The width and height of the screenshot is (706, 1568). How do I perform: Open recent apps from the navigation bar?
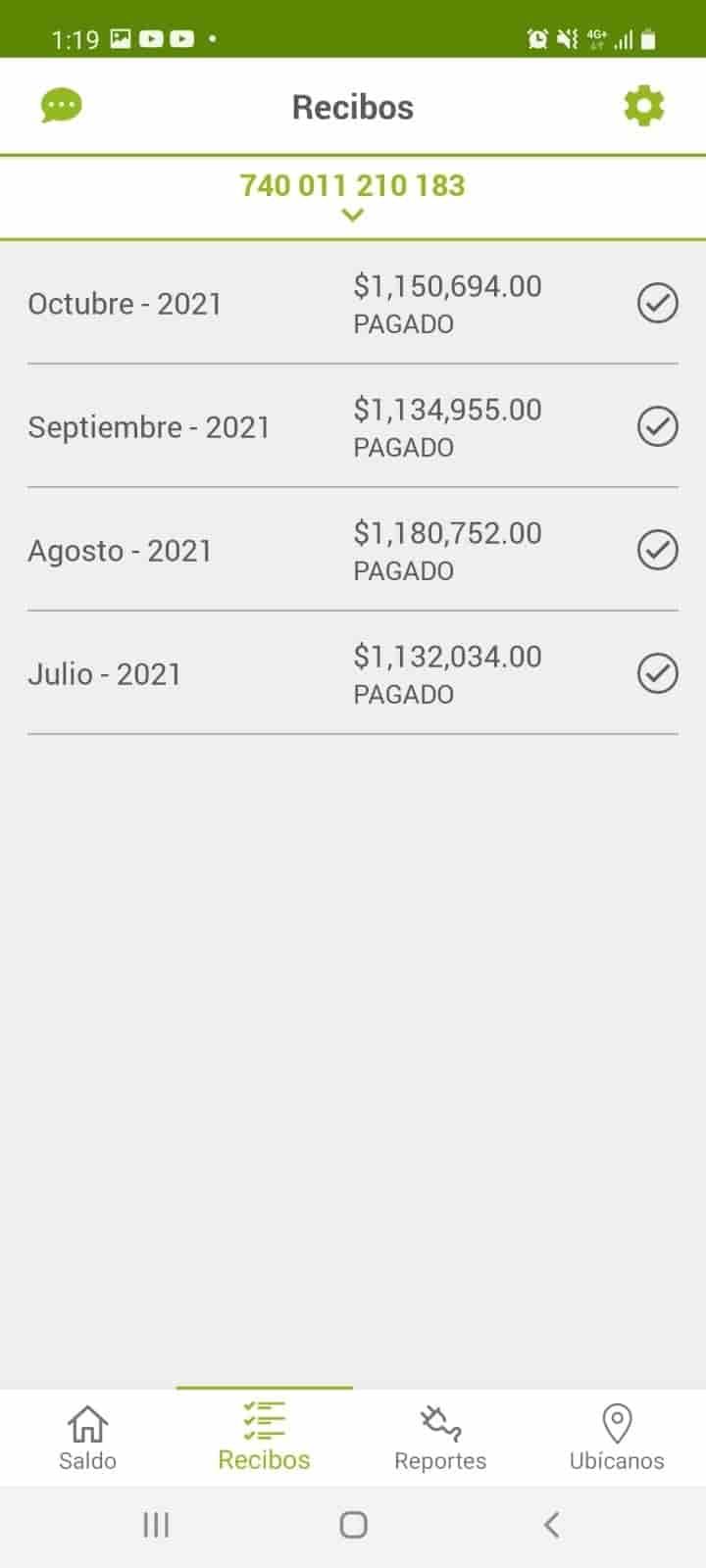(156, 1525)
